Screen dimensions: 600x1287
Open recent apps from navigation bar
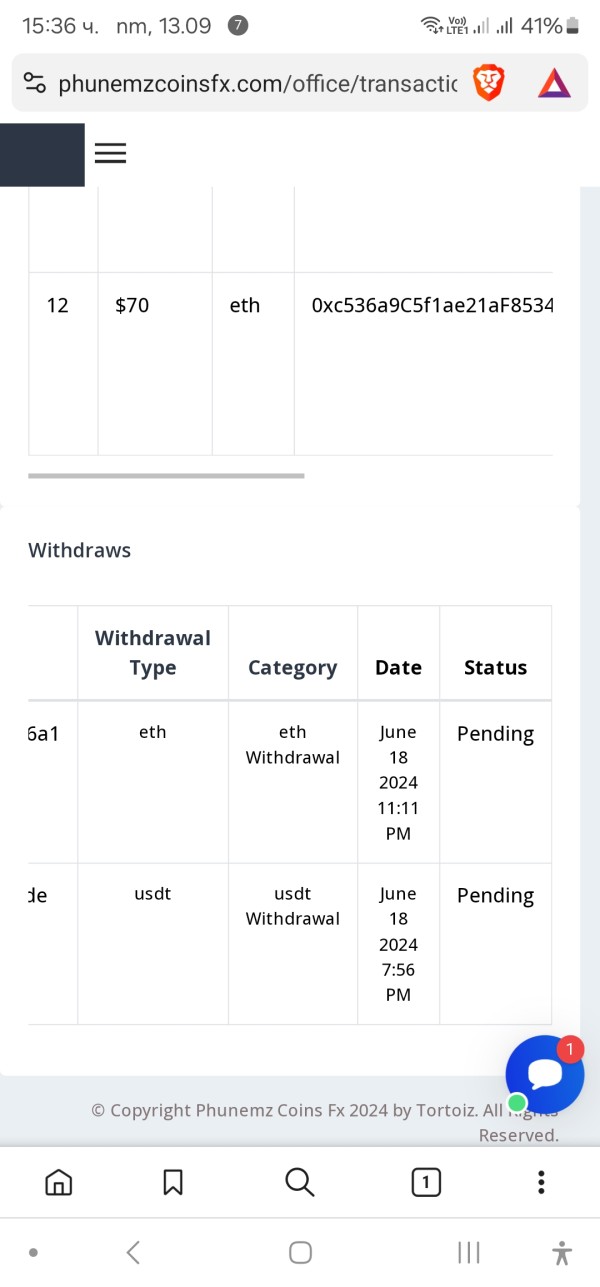click(x=468, y=1252)
